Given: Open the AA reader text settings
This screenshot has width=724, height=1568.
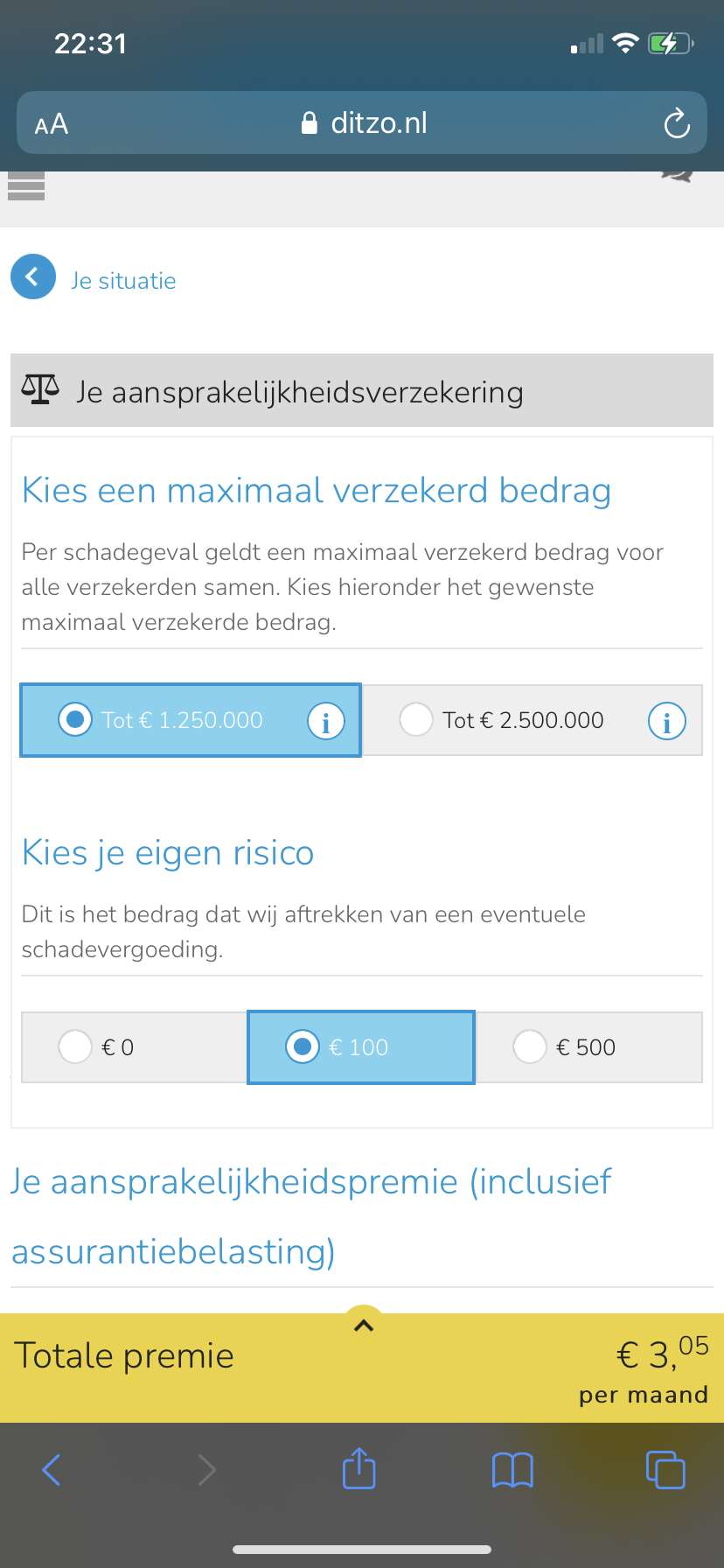Looking at the screenshot, I should pyautogui.click(x=52, y=124).
